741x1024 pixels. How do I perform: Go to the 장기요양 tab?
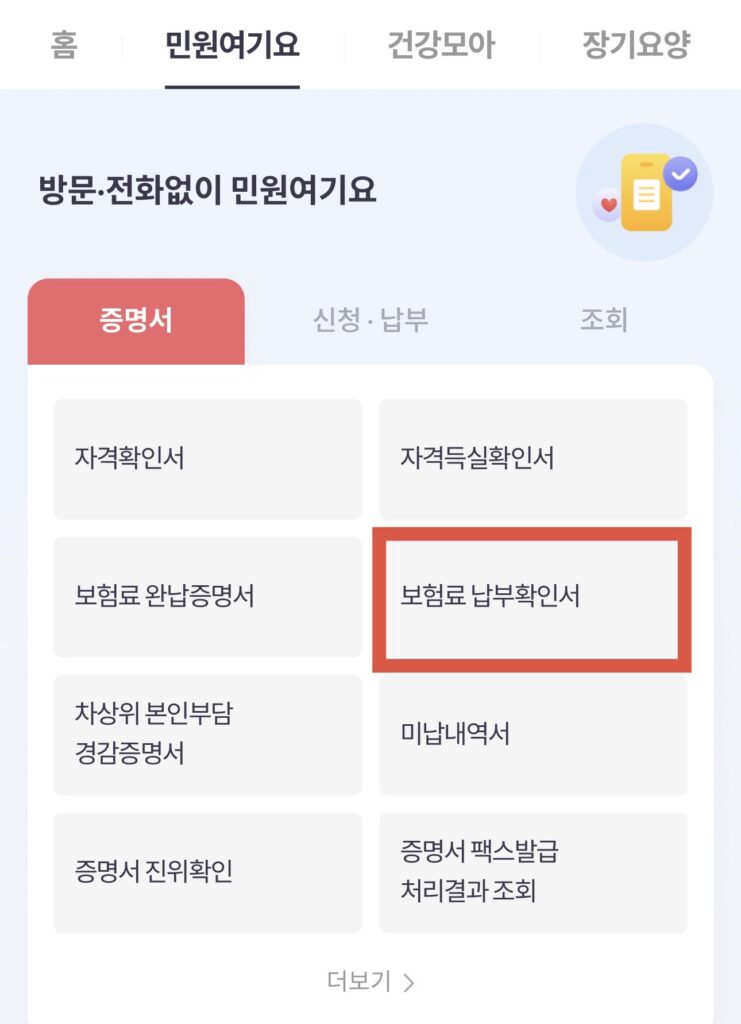636,44
